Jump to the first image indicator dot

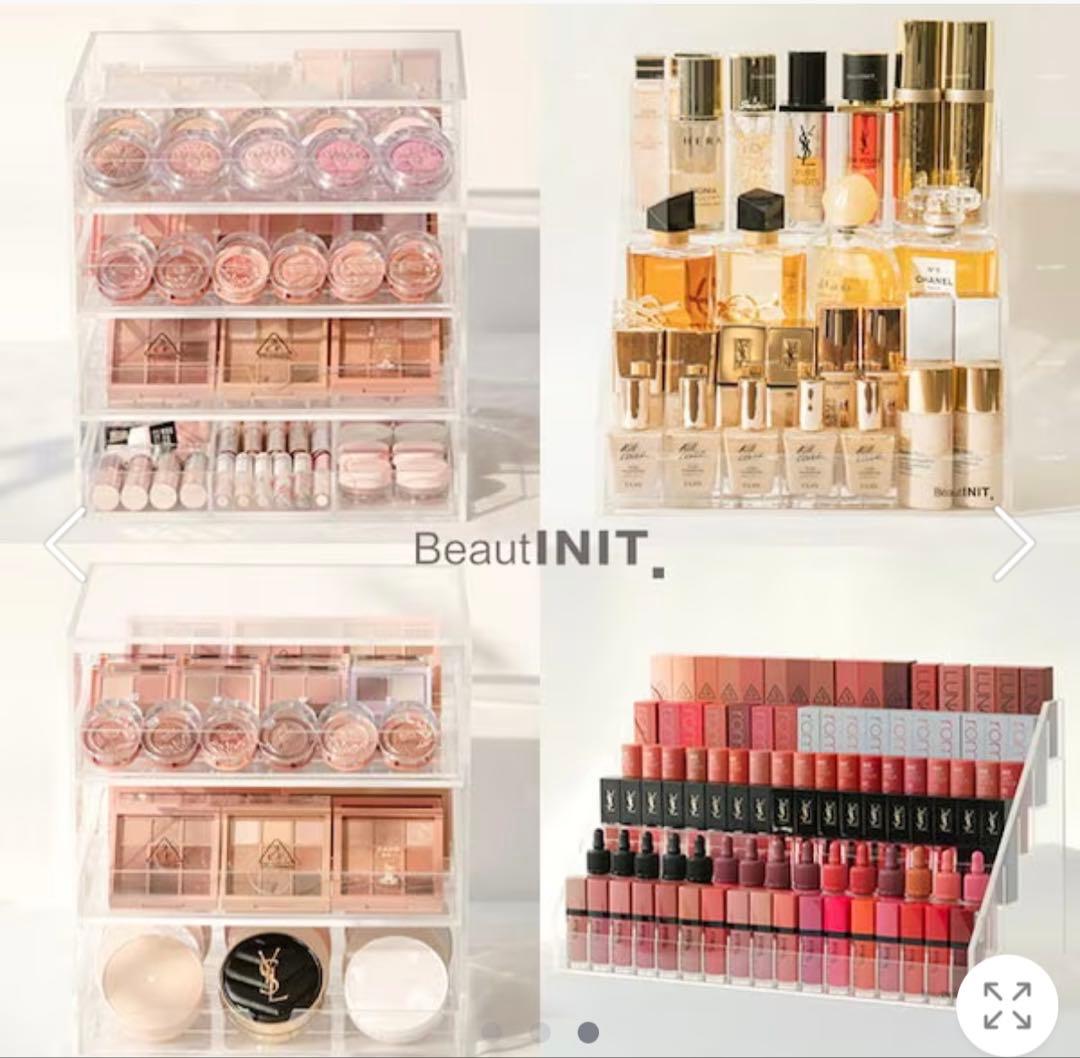(x=492, y=1031)
